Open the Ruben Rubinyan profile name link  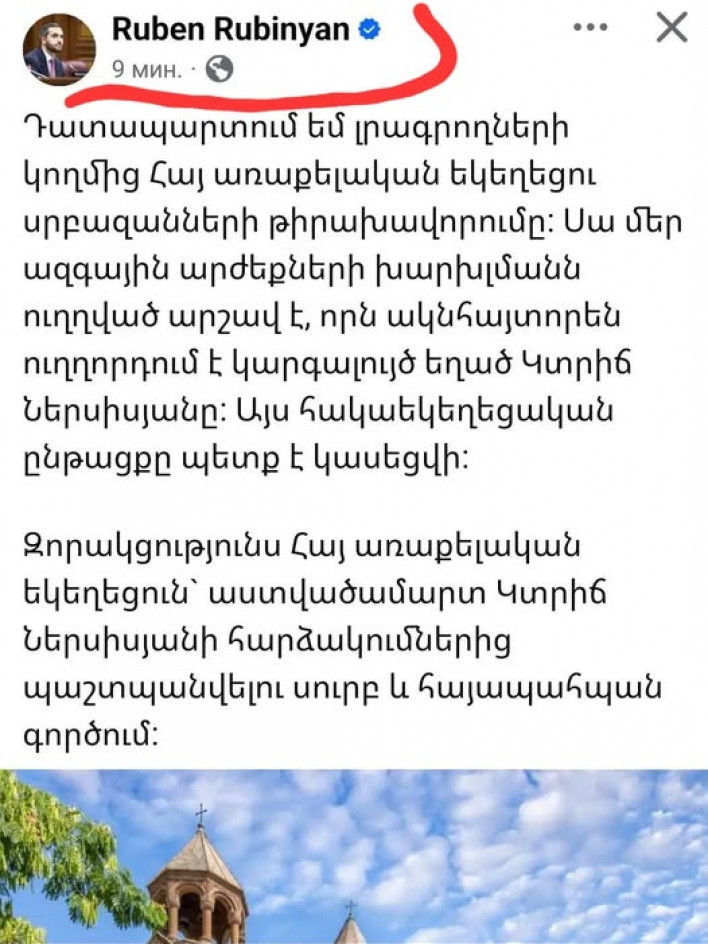pos(231,29)
